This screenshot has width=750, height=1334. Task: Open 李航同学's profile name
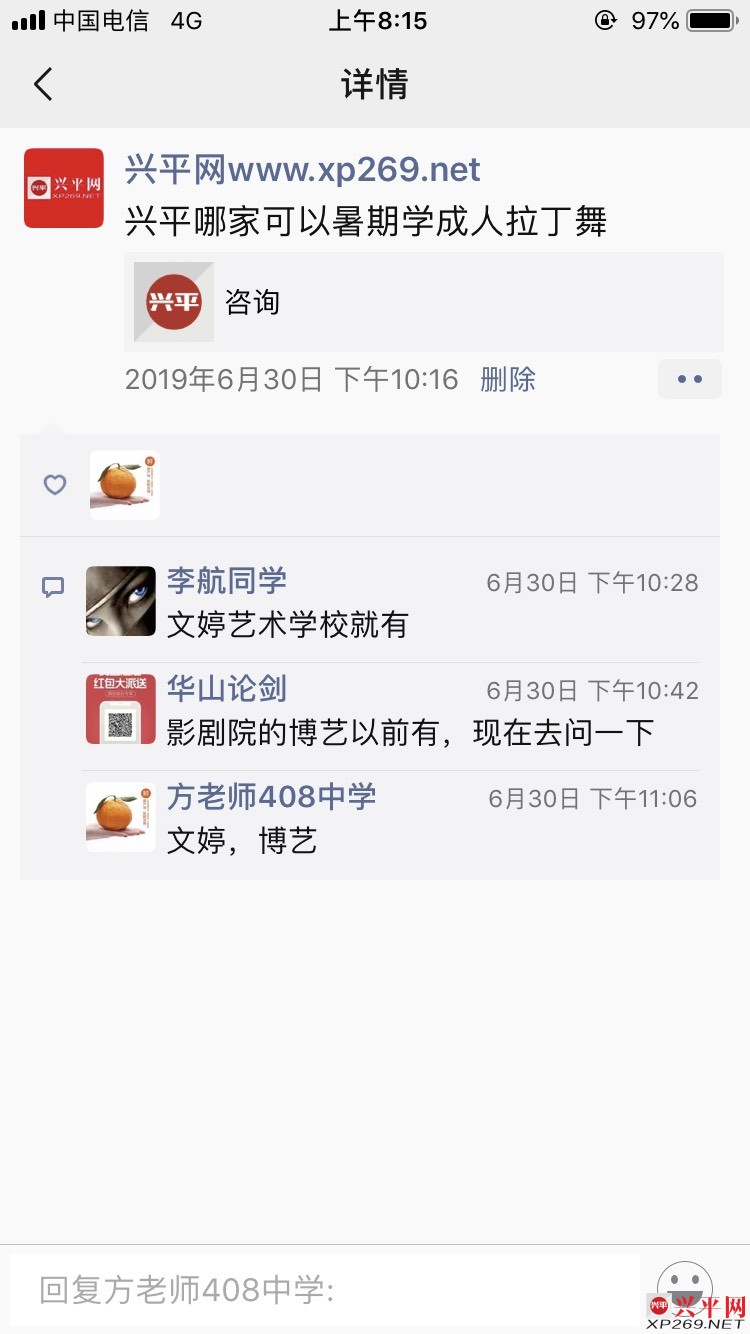pyautogui.click(x=227, y=581)
